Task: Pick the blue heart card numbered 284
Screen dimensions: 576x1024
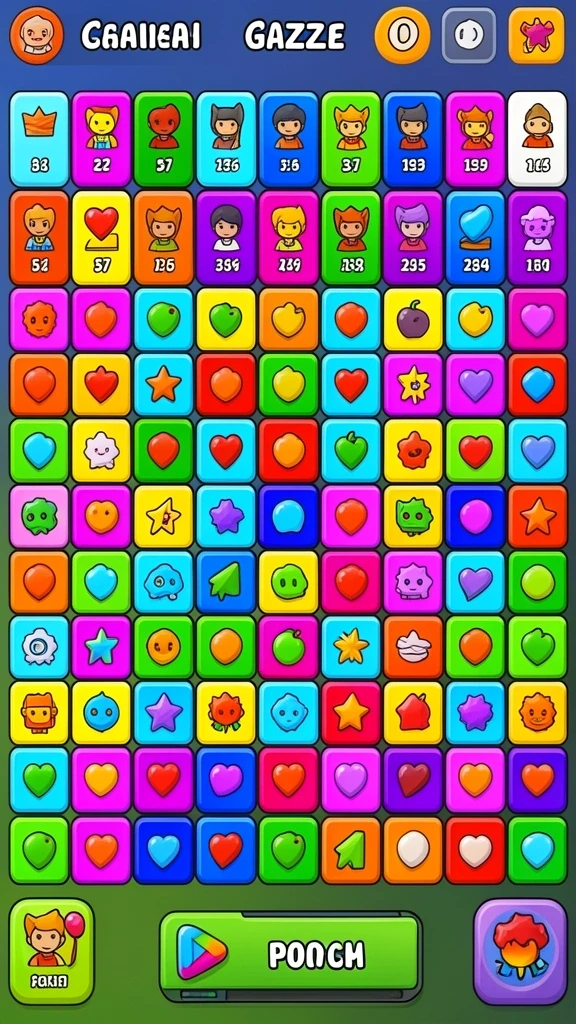Action: (475, 238)
